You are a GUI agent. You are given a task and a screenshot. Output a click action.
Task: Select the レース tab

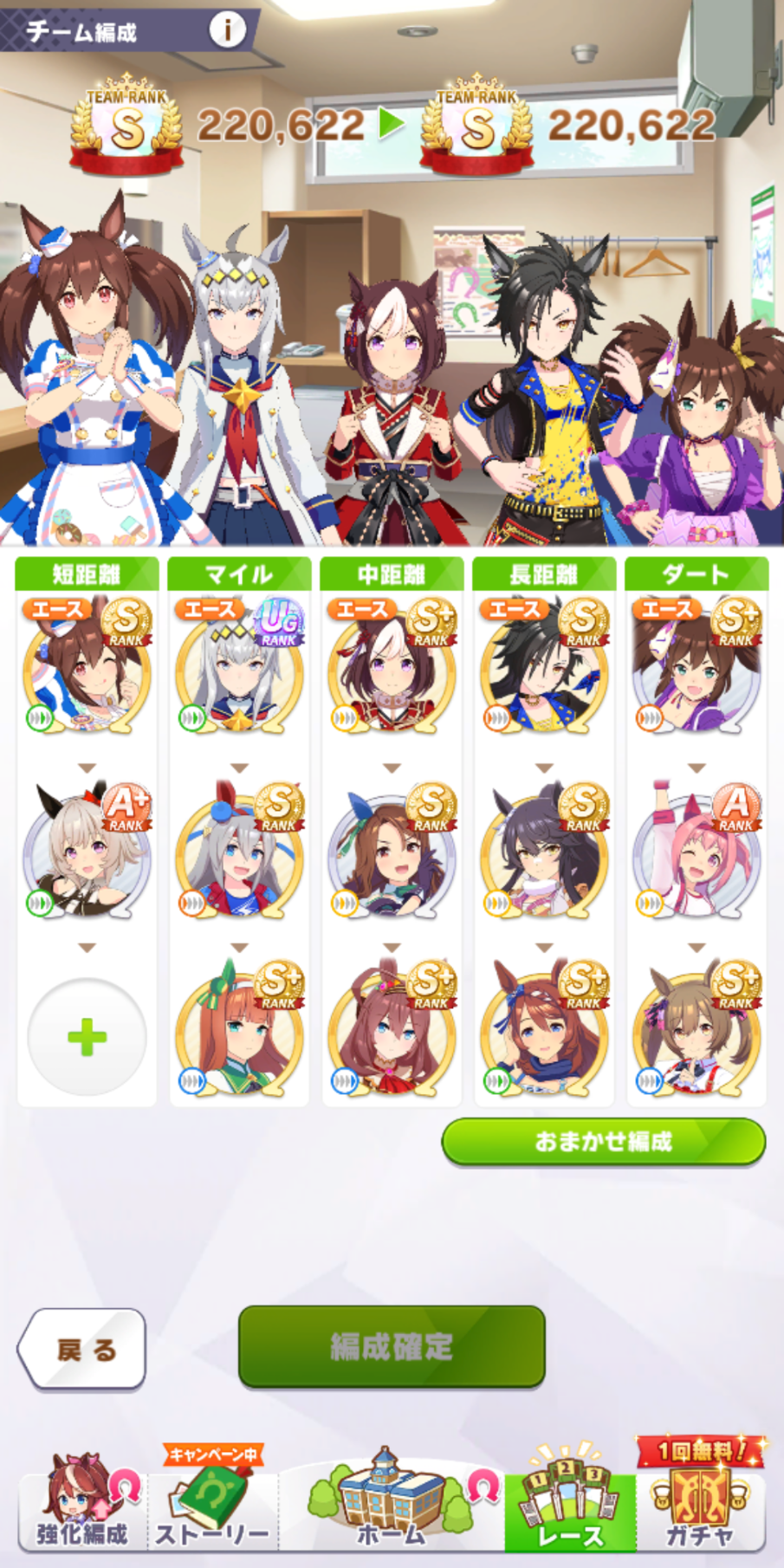point(570,1500)
